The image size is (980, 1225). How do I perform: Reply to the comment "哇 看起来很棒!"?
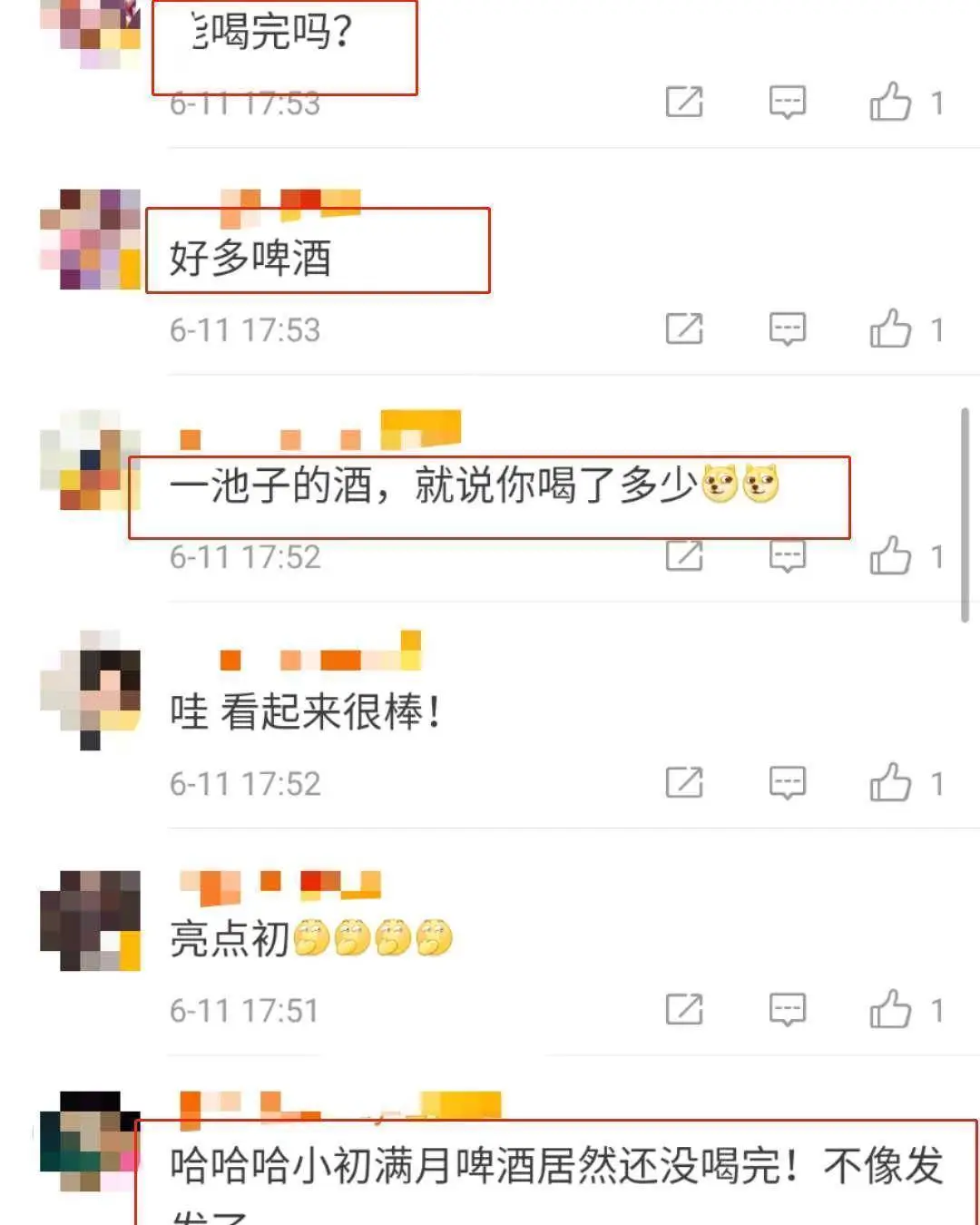787,782
